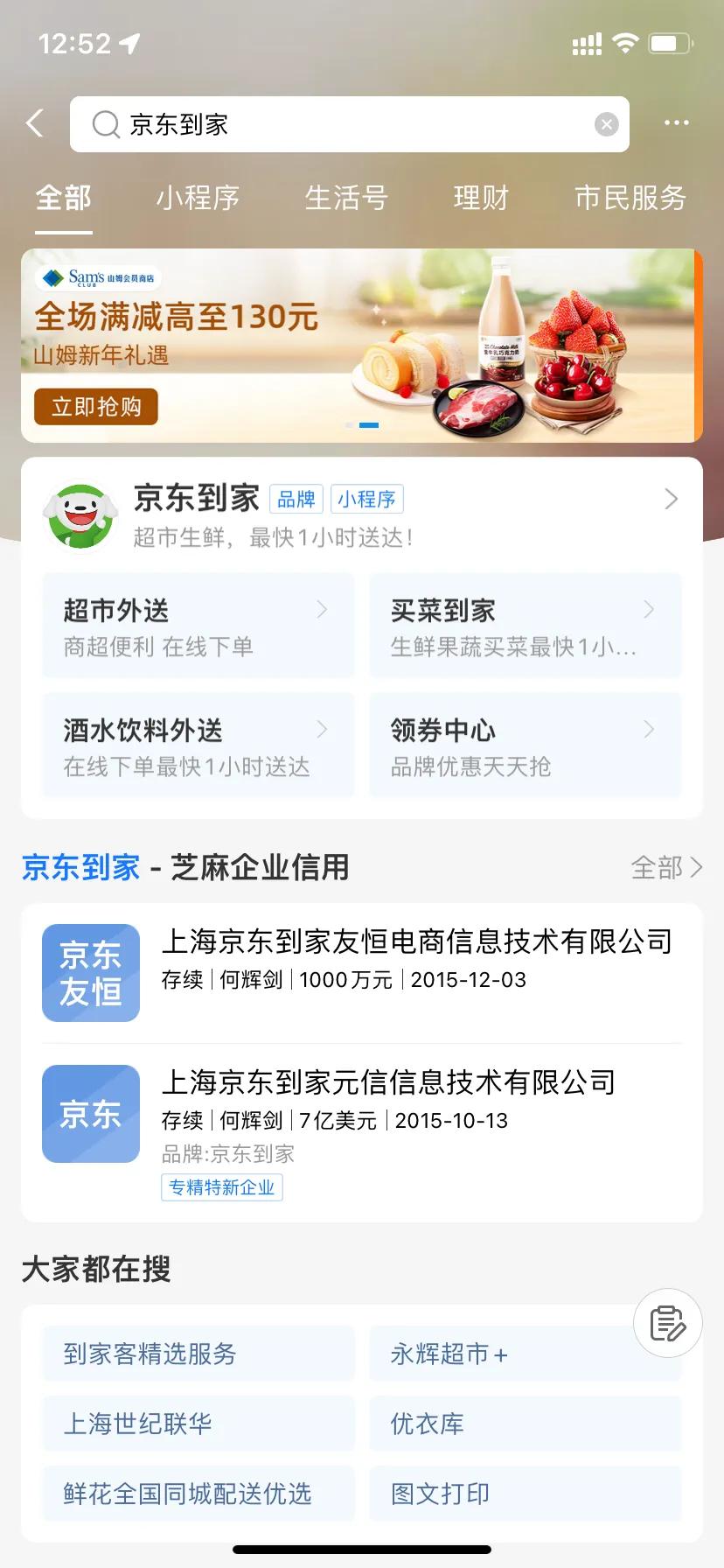724x1568 pixels.
Task: Tap the 专精特新企业 tag
Action: tap(221, 1187)
